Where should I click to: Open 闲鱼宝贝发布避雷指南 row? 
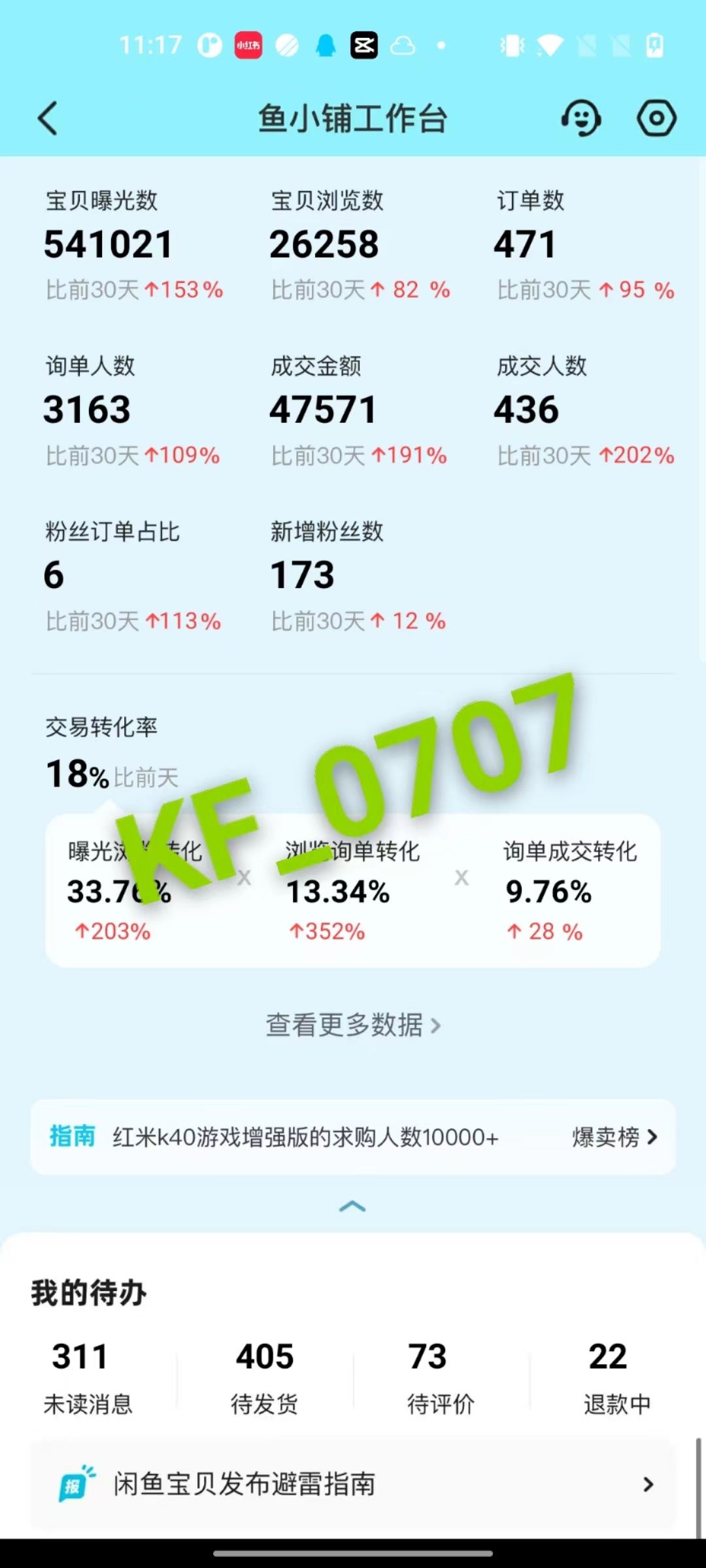353,1484
